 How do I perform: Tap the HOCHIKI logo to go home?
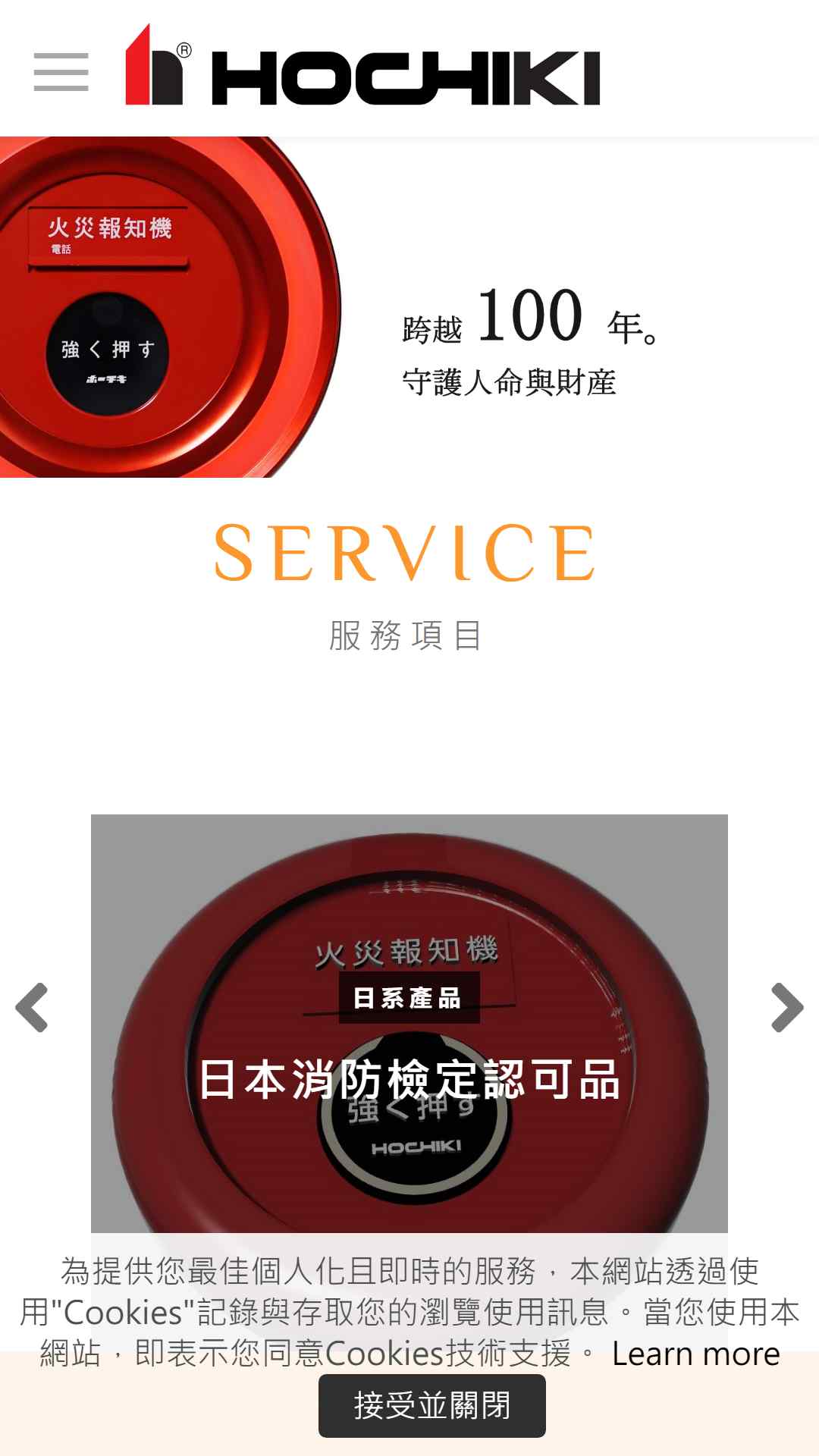point(362,66)
